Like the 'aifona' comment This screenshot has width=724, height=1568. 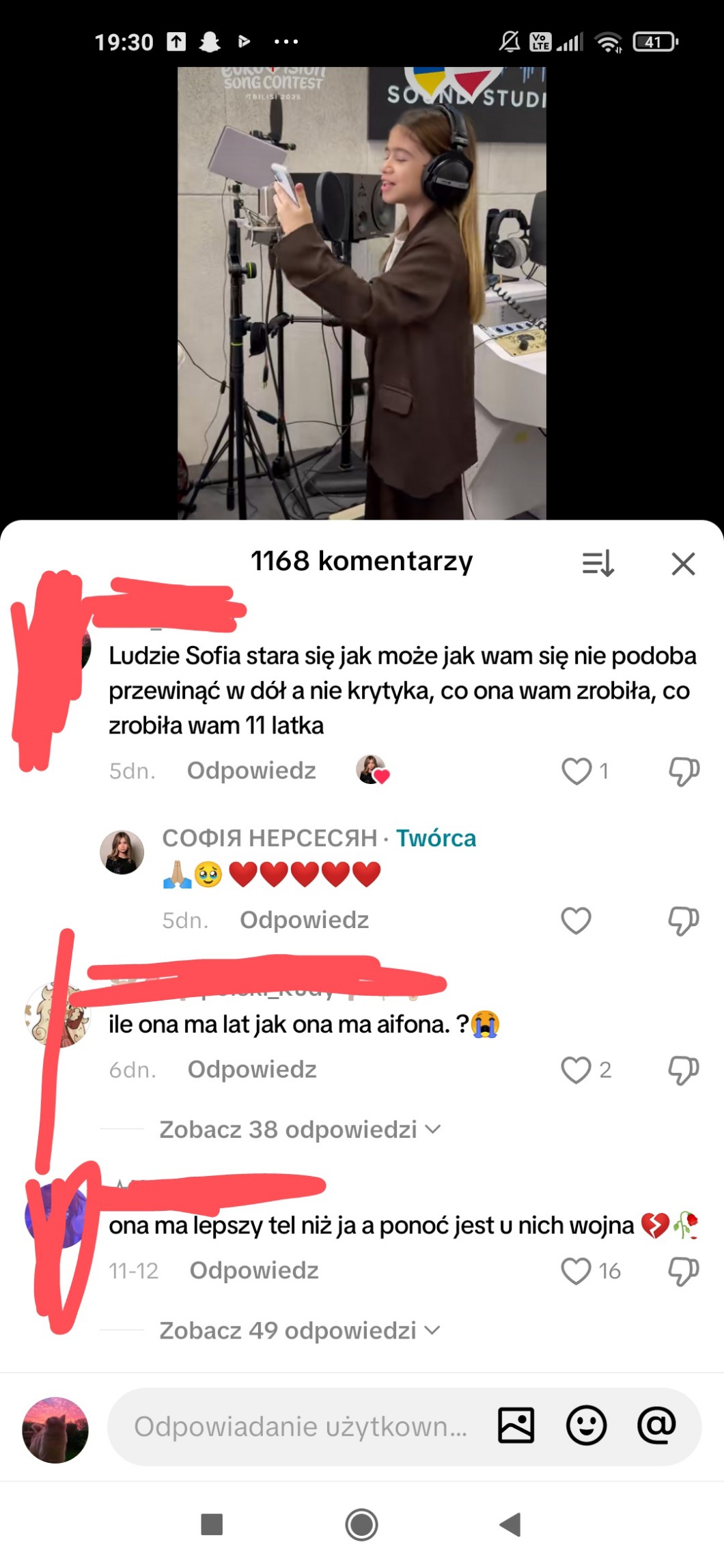pyautogui.click(x=576, y=1070)
